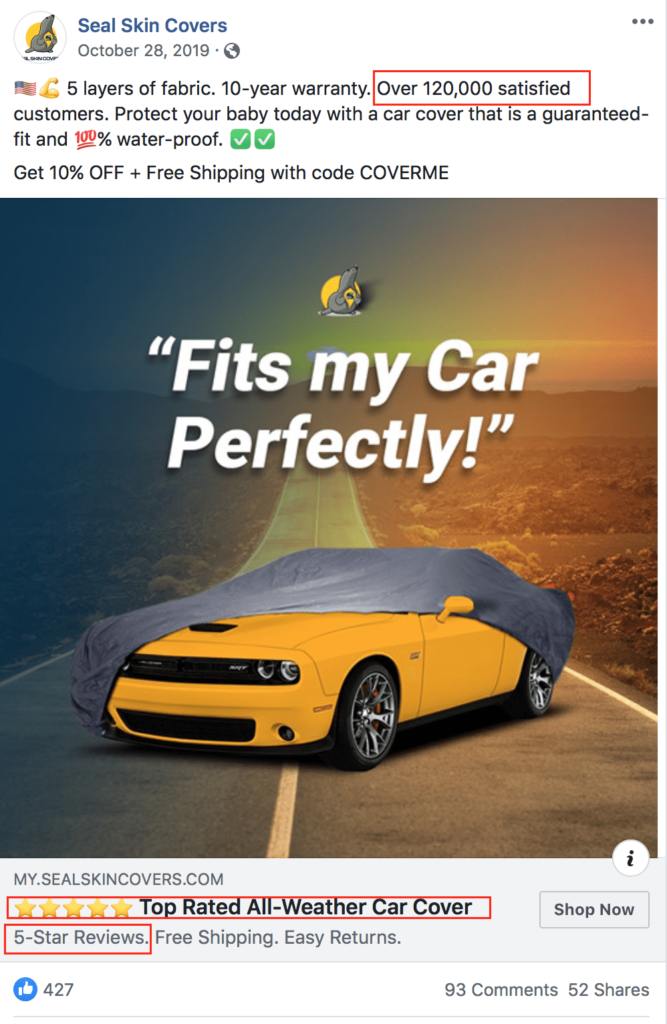The width and height of the screenshot is (667, 1024).
Task: Open the October 28, 2019 post timestamp
Action: point(141,50)
